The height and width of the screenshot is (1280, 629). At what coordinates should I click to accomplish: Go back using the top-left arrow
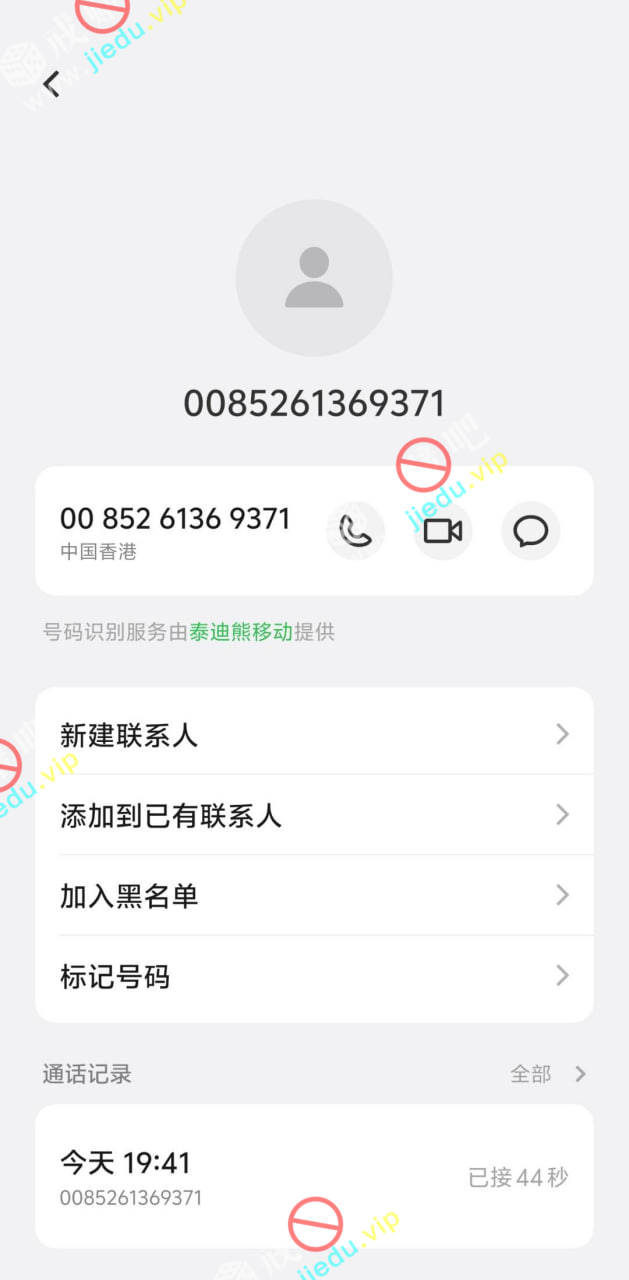click(52, 85)
